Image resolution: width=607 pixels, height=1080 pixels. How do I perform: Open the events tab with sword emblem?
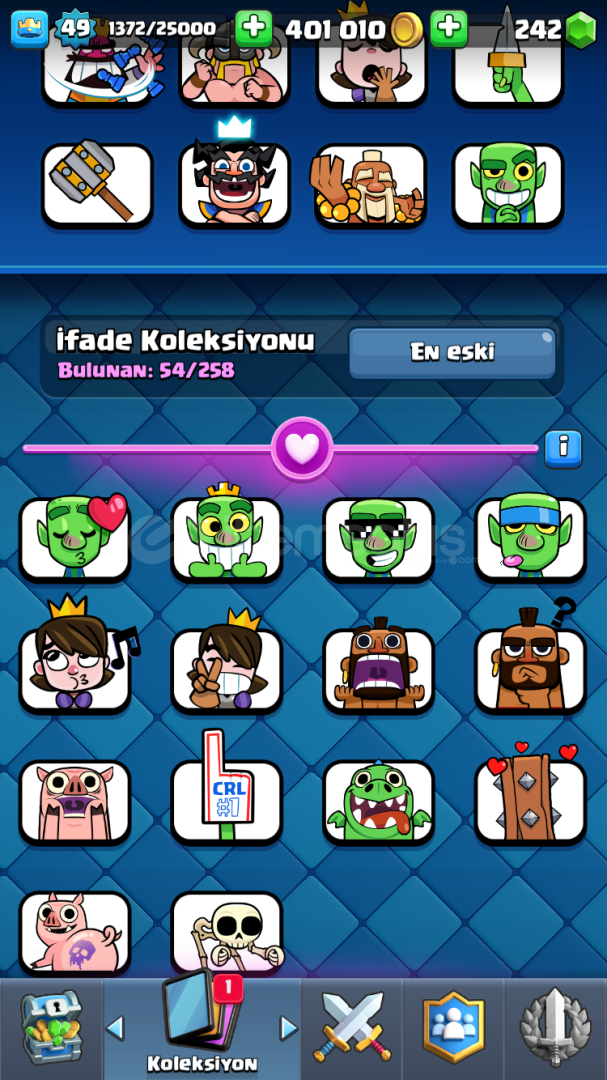(555, 1028)
